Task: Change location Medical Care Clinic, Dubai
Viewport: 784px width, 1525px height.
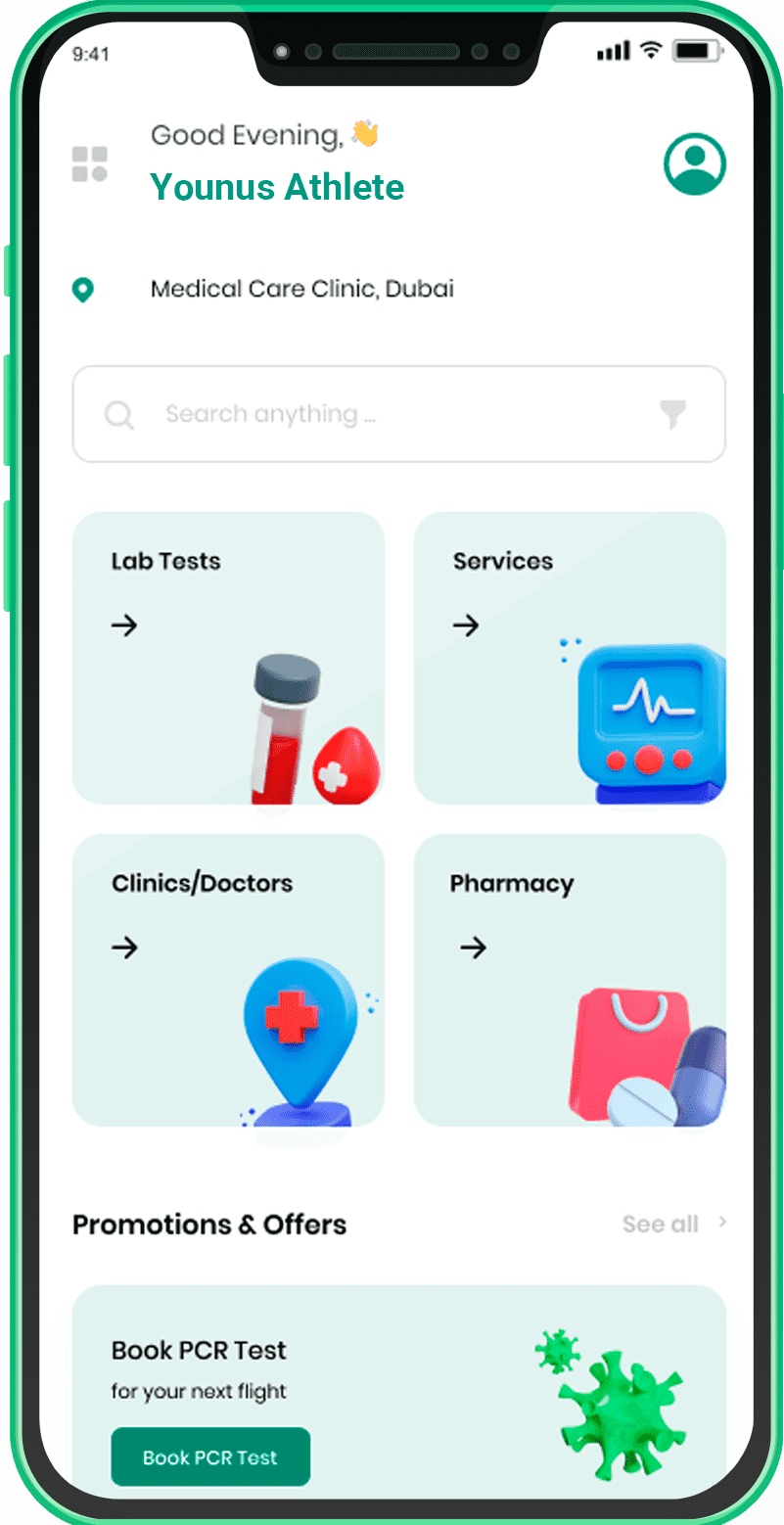Action: coord(301,290)
